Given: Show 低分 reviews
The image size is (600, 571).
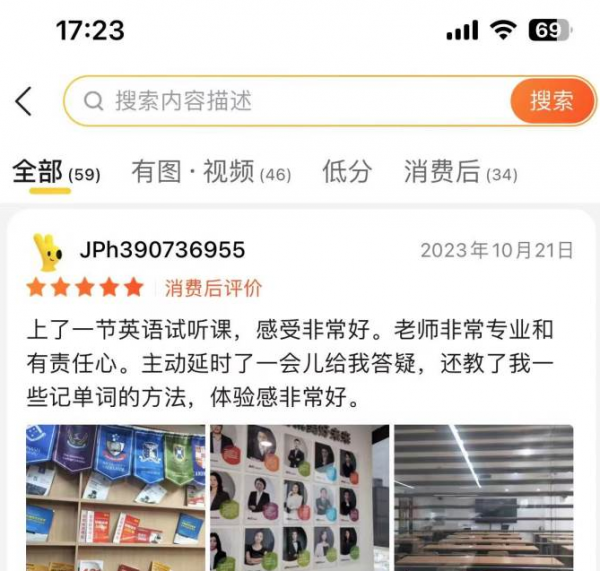Looking at the screenshot, I should coord(346,173).
